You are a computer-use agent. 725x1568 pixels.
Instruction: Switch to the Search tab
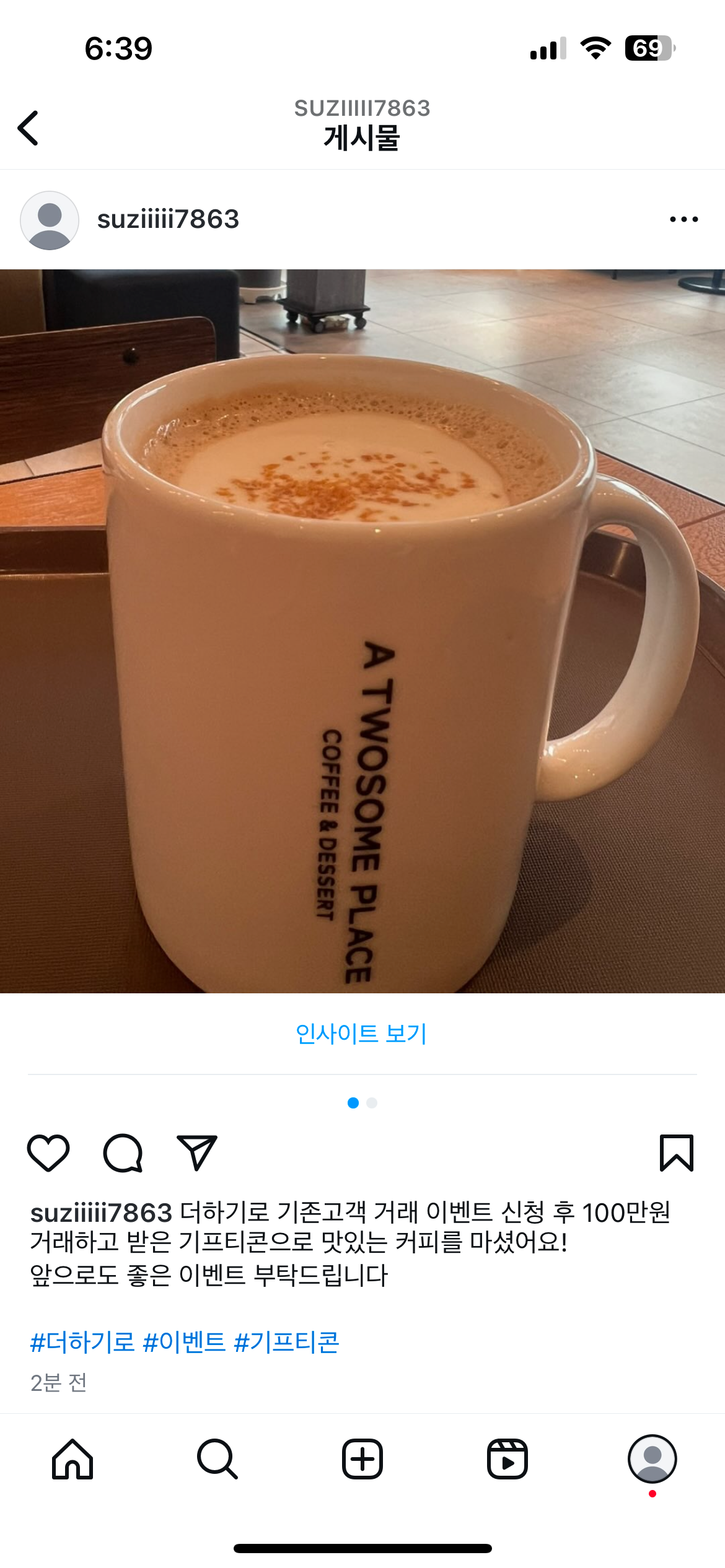217,1459
